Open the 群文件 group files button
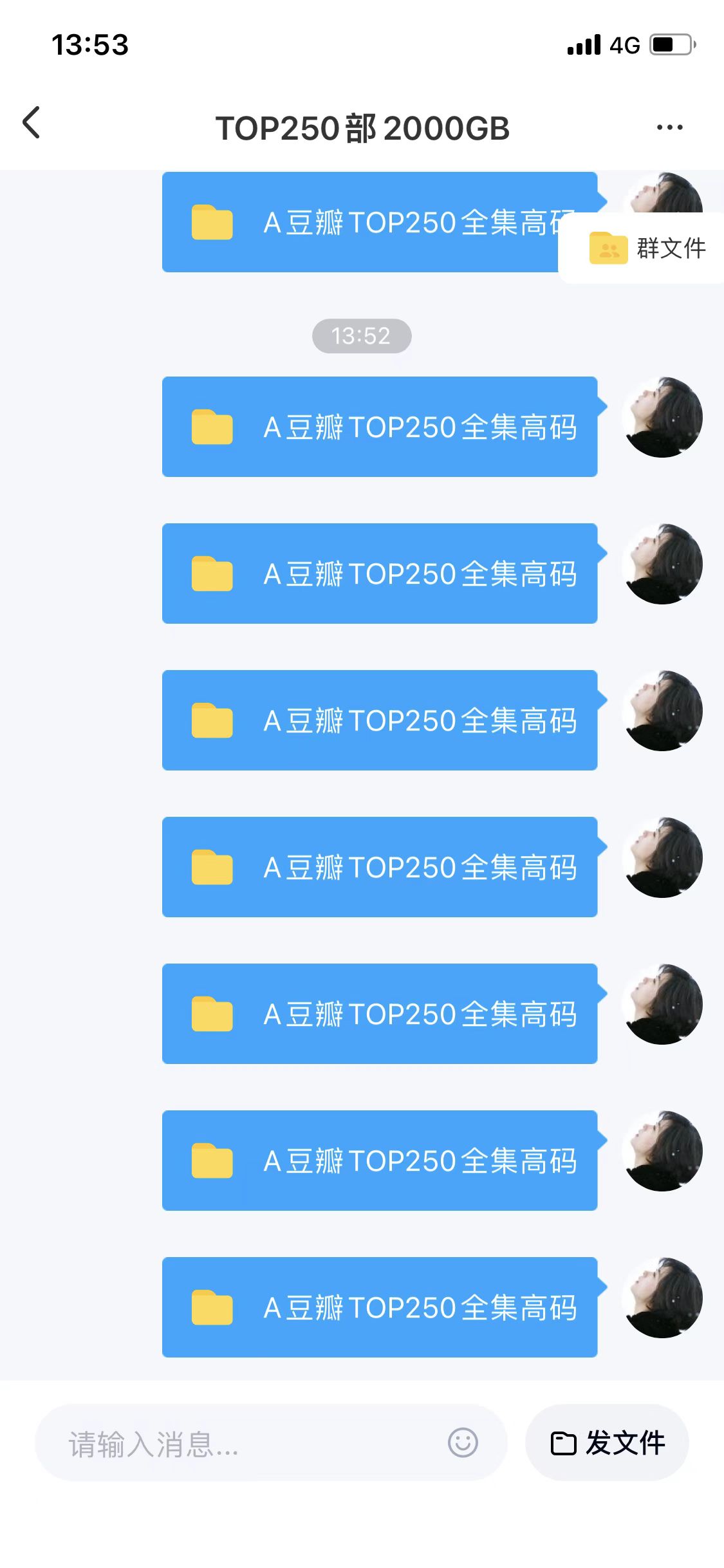This screenshot has width=724, height=1568. (x=647, y=248)
